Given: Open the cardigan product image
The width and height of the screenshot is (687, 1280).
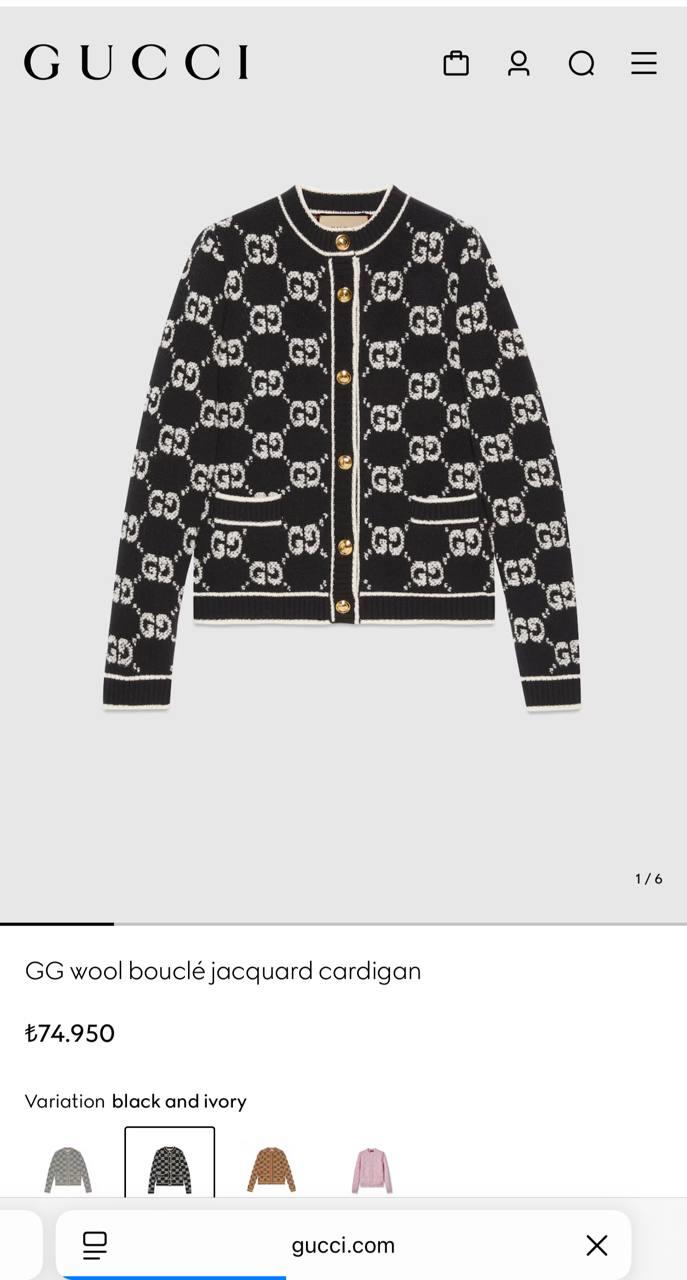Looking at the screenshot, I should coord(342,447).
